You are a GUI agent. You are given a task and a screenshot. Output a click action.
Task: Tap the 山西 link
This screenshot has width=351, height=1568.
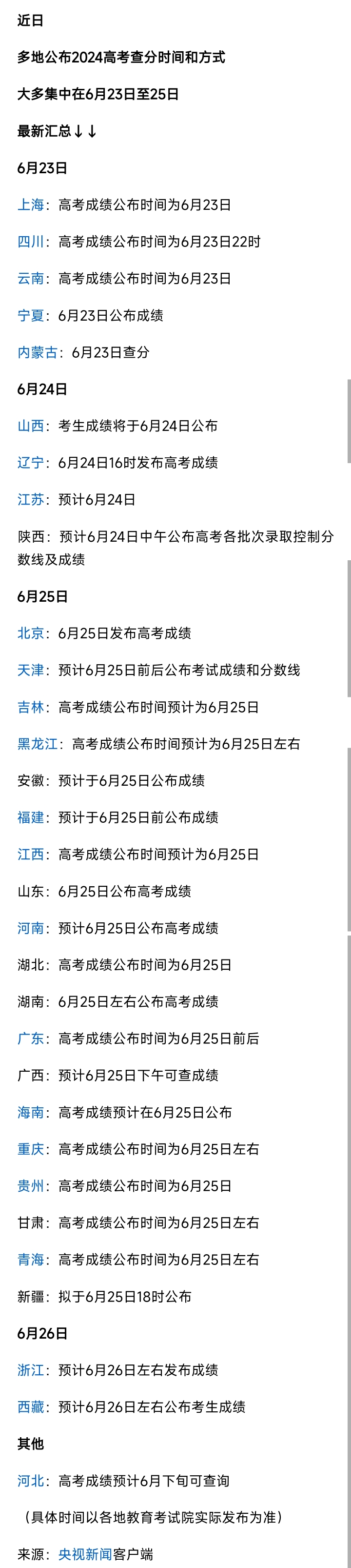pyautogui.click(x=30, y=426)
